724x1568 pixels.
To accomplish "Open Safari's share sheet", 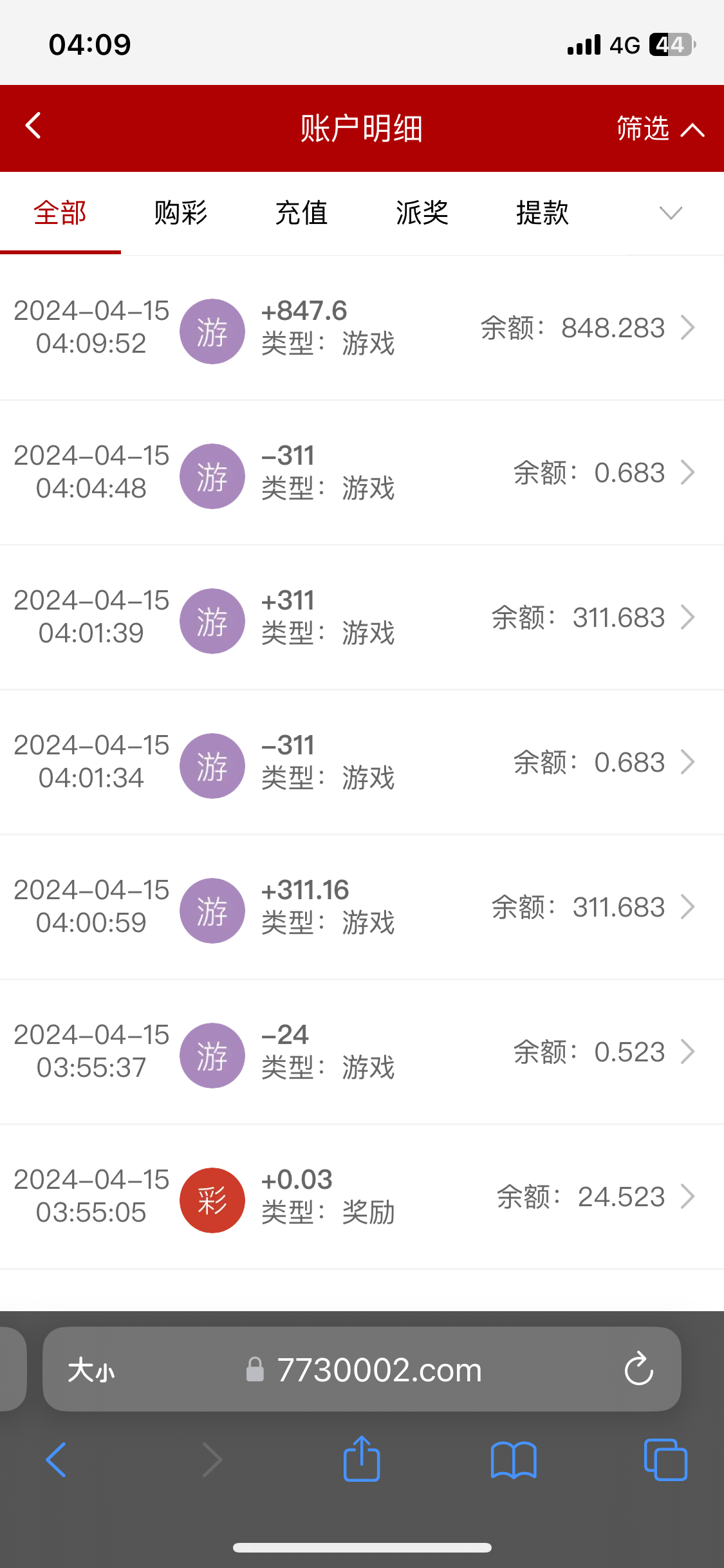I will point(362,1460).
